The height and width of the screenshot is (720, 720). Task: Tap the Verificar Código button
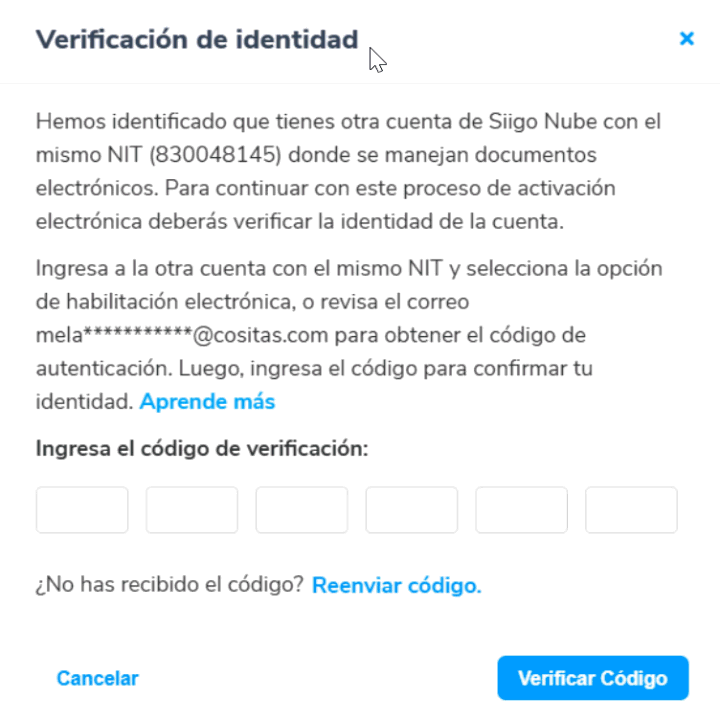[x=592, y=678]
